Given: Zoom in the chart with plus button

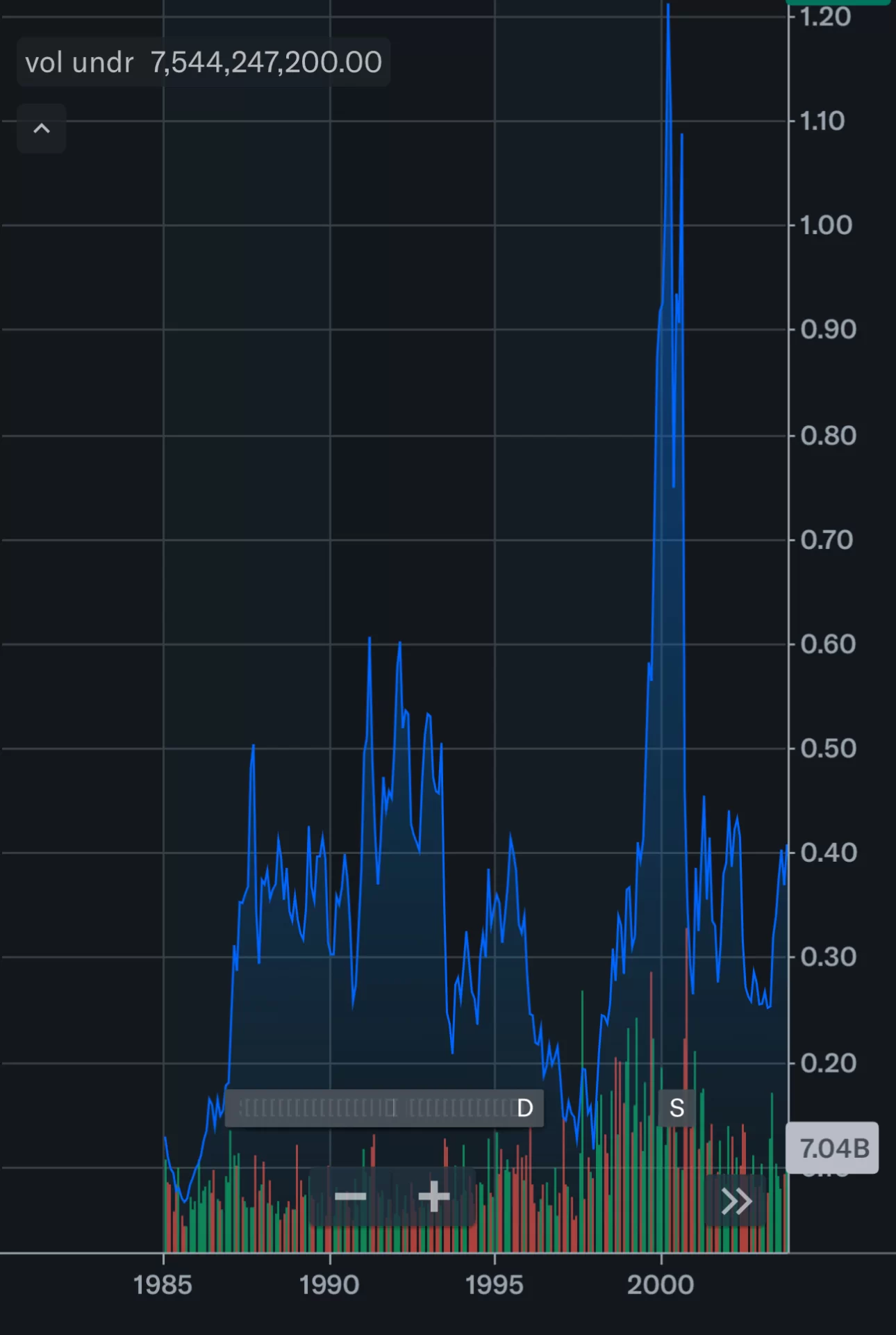Looking at the screenshot, I should pyautogui.click(x=434, y=1196).
